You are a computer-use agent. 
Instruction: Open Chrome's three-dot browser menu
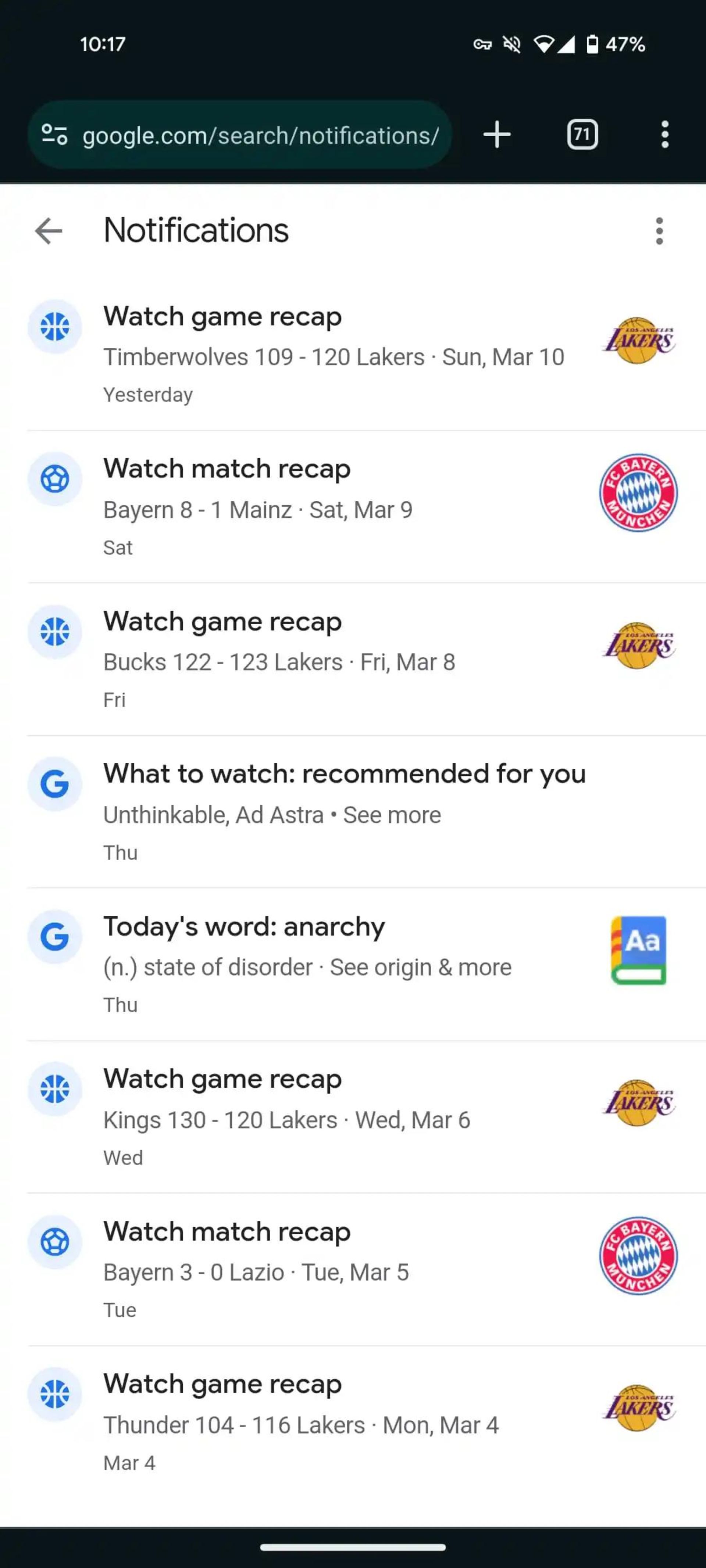(664, 134)
